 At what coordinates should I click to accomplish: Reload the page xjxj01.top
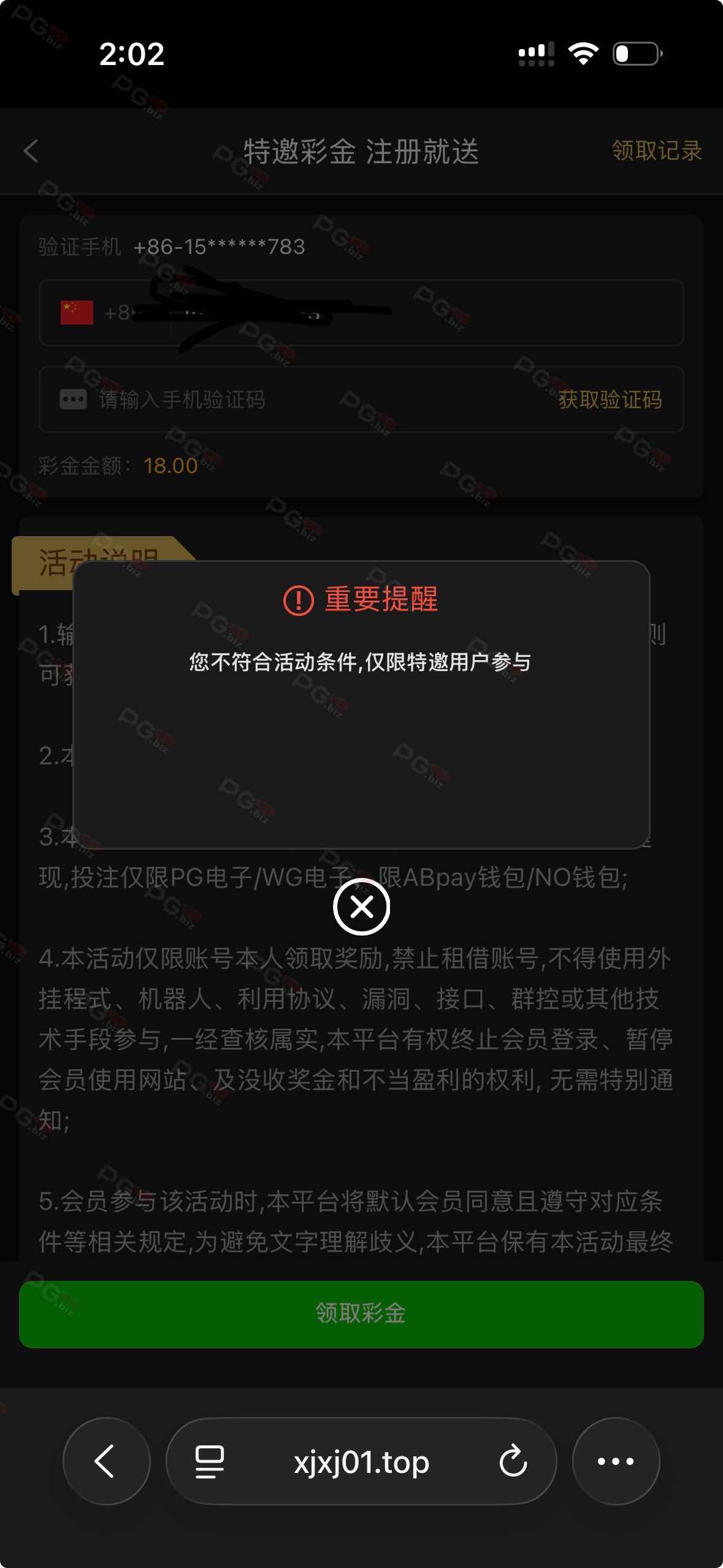pyautogui.click(x=513, y=1461)
